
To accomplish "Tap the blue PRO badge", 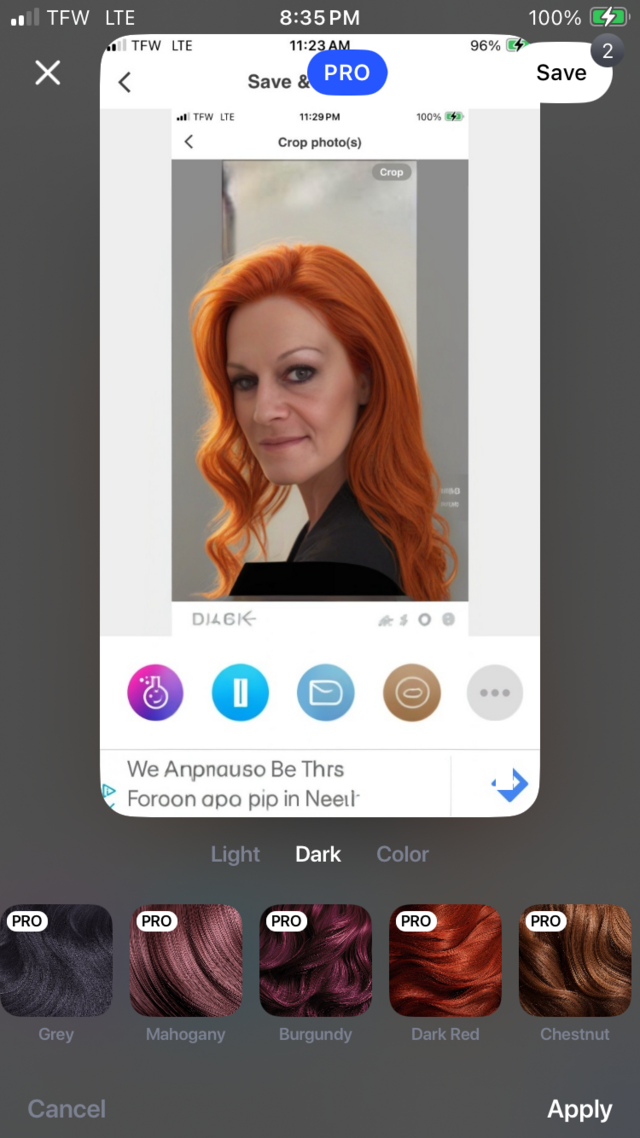I will click(x=347, y=72).
